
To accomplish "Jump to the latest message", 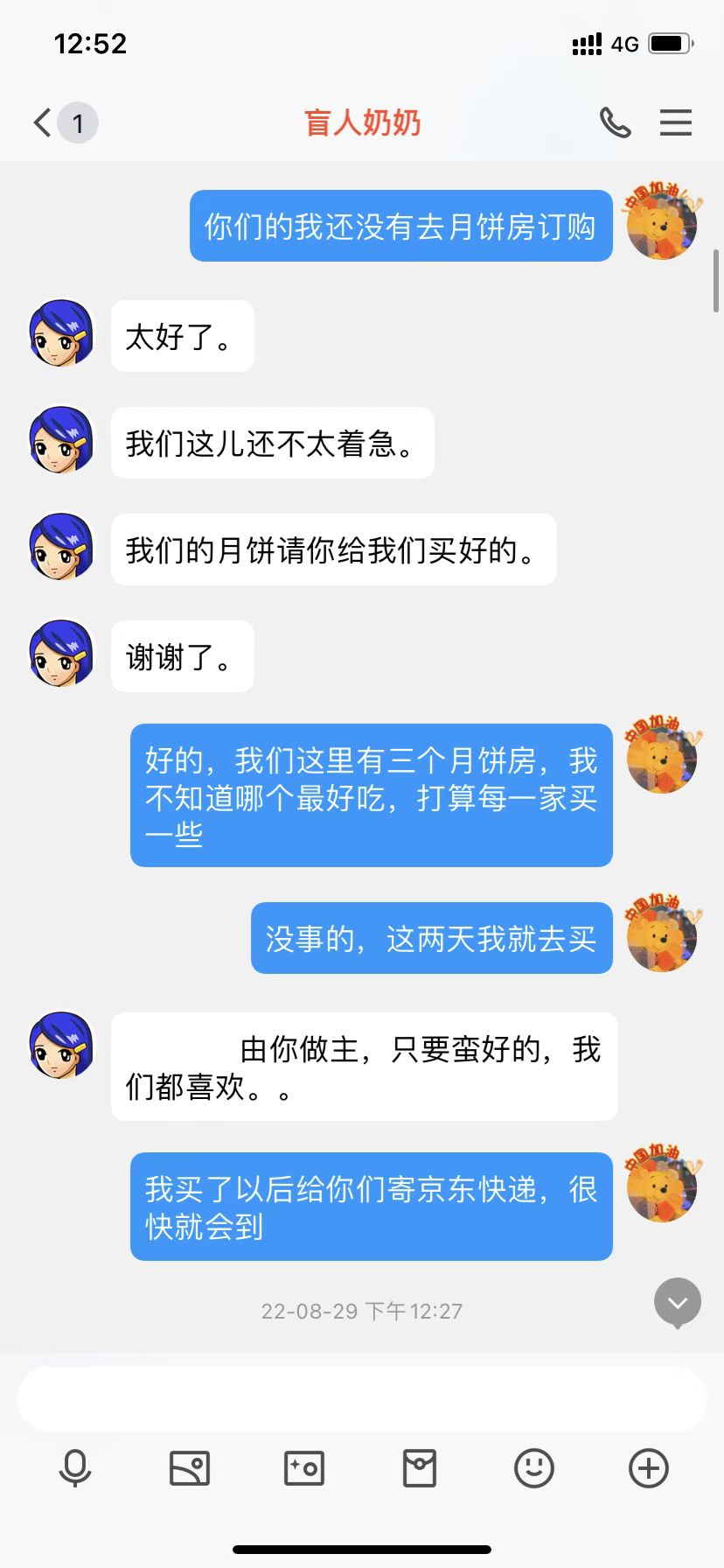I will 678,1303.
